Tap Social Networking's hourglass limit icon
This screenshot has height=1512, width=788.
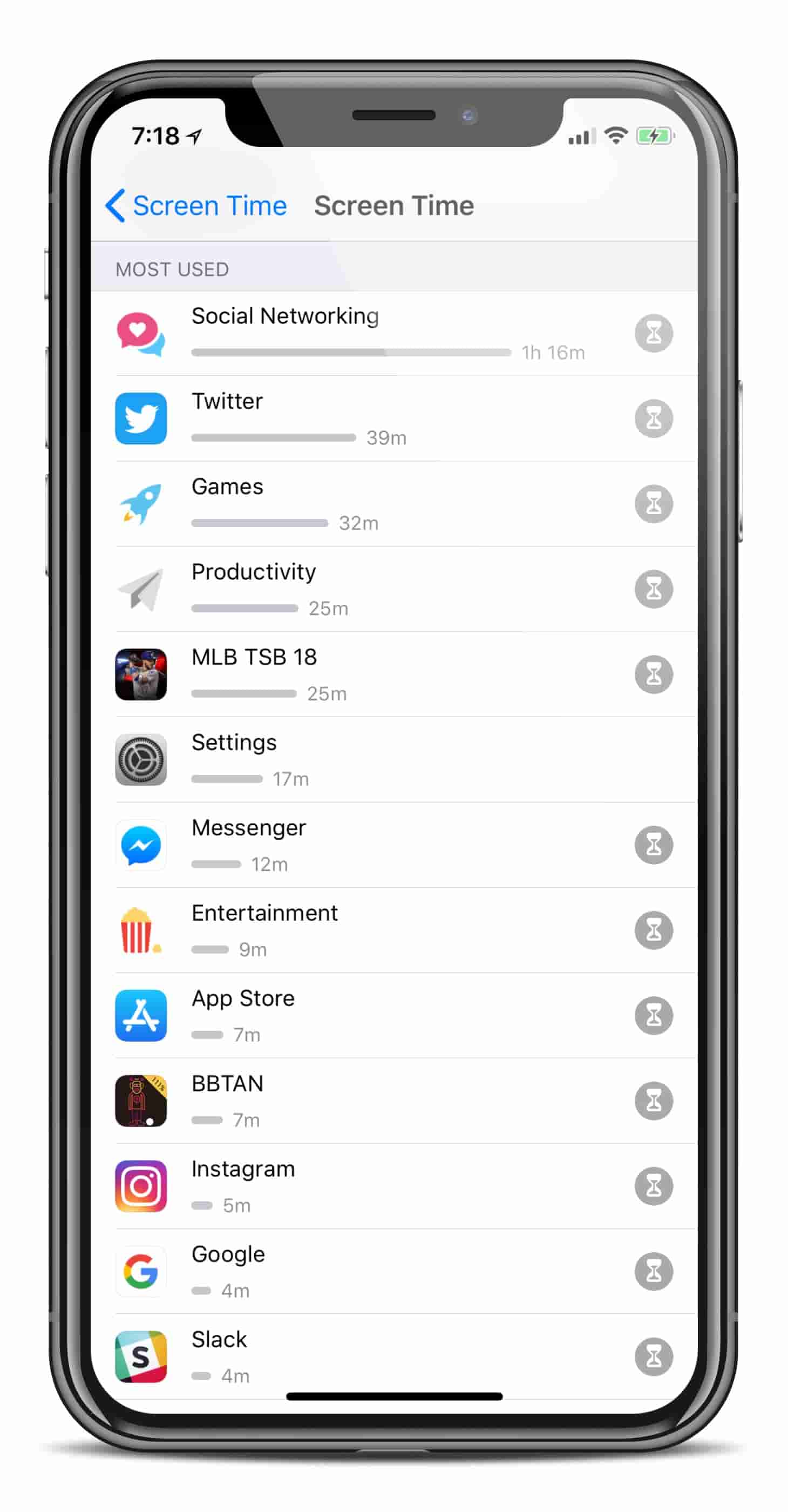coord(653,333)
